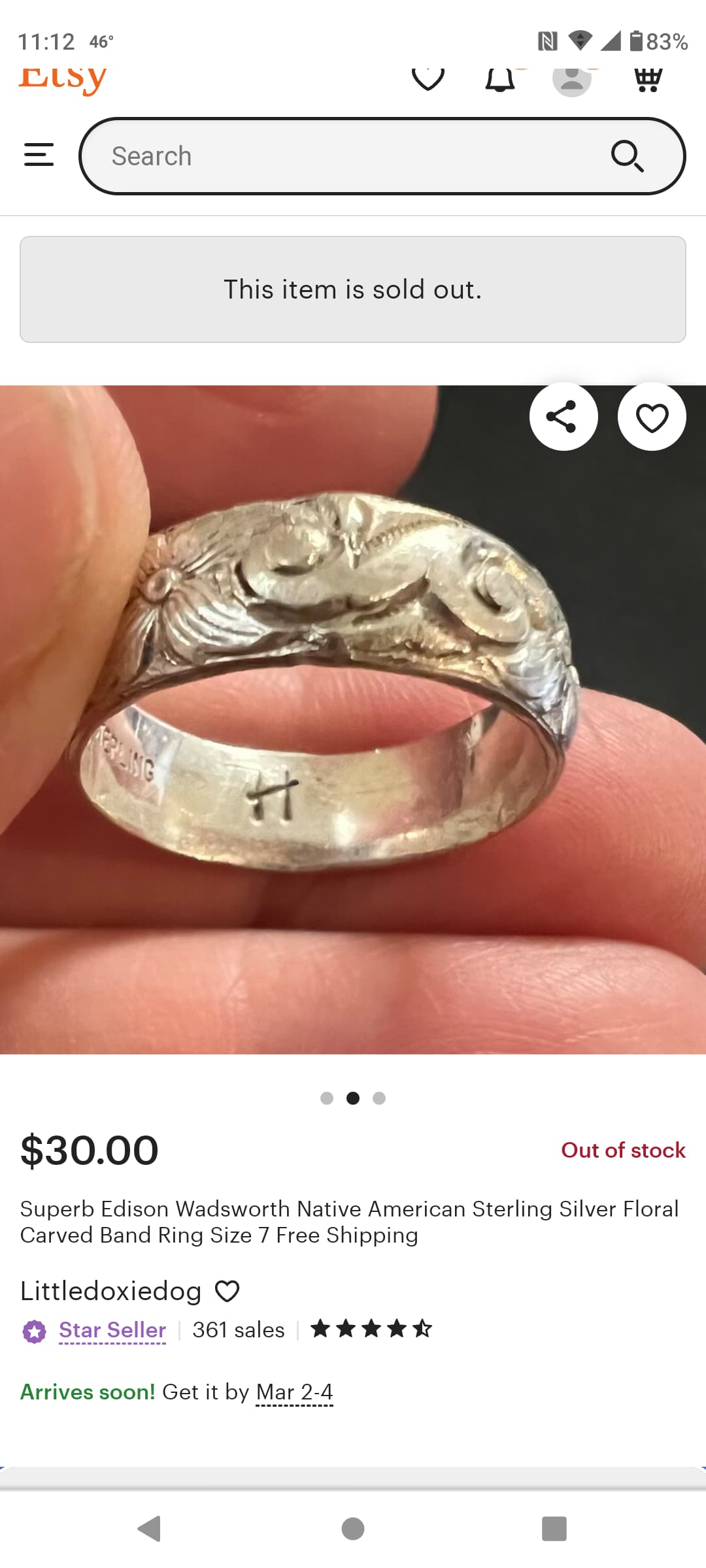Share this ring listing
Viewport: 706px width, 1568px height.
point(563,417)
